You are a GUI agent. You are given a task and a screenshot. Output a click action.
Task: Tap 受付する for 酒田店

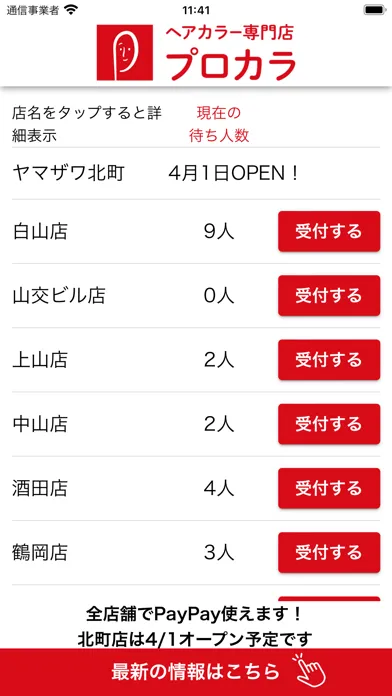pyautogui.click(x=329, y=488)
